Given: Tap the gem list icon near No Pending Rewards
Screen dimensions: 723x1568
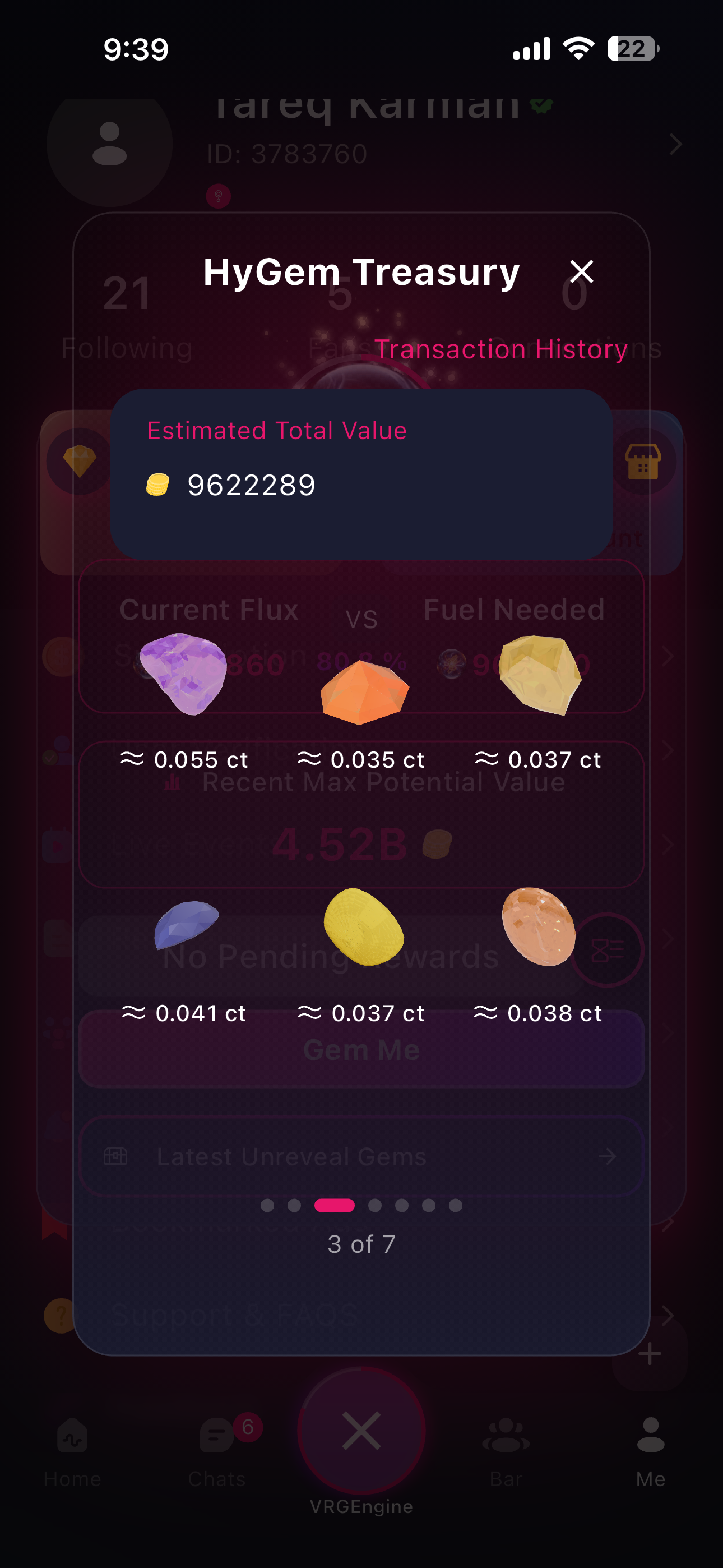Looking at the screenshot, I should (x=609, y=951).
